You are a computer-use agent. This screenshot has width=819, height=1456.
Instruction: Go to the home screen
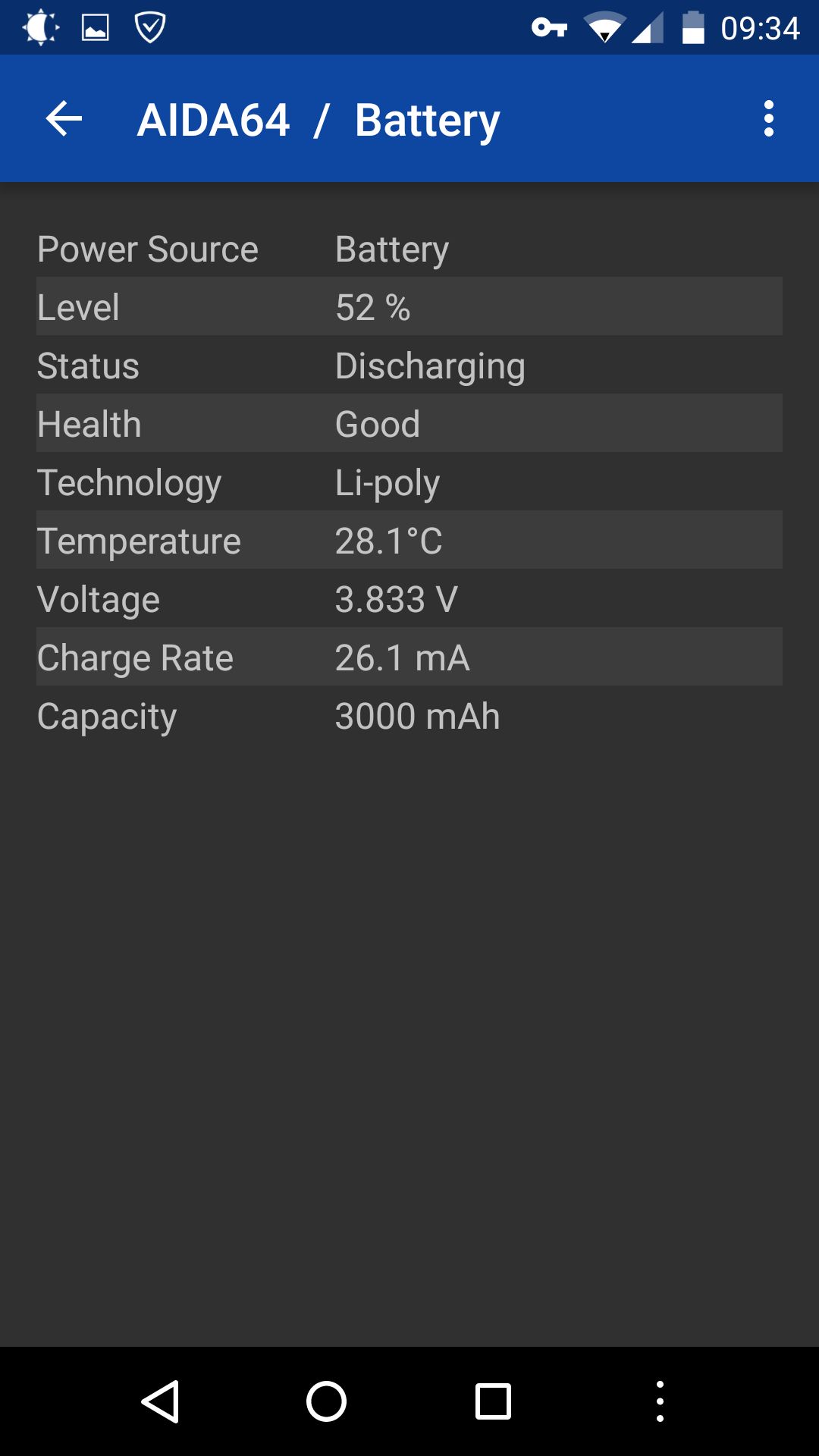pyautogui.click(x=326, y=1401)
